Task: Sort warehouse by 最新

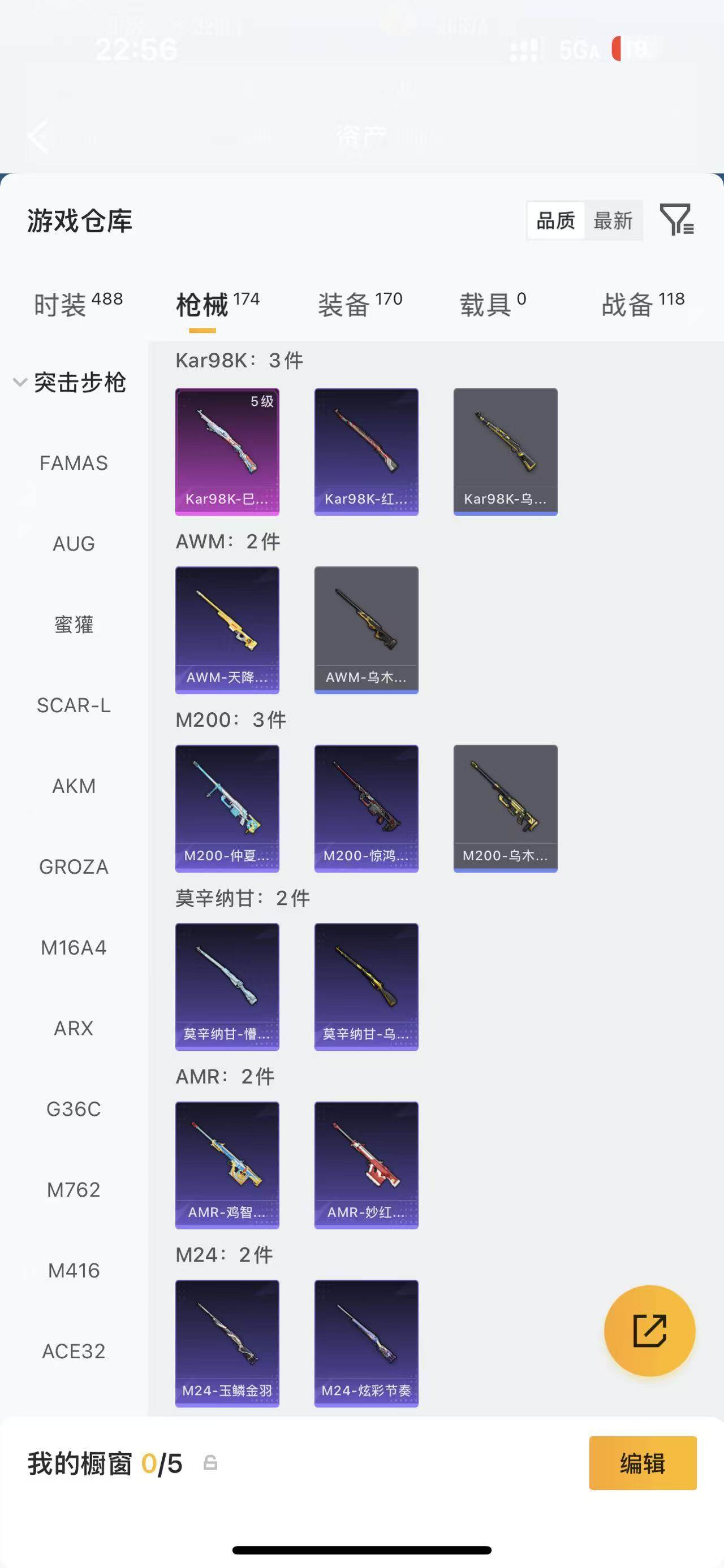Action: 613,220
